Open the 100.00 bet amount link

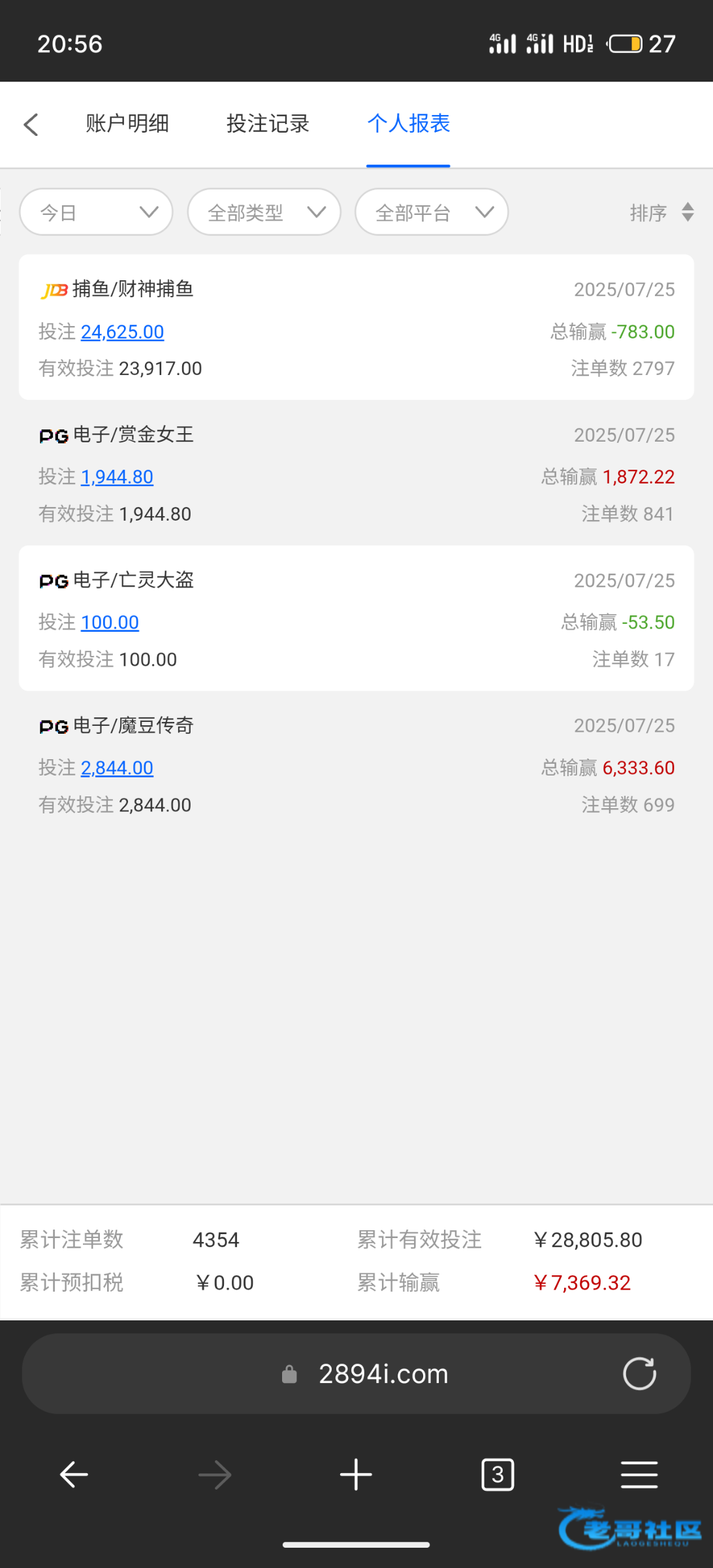[x=110, y=623]
